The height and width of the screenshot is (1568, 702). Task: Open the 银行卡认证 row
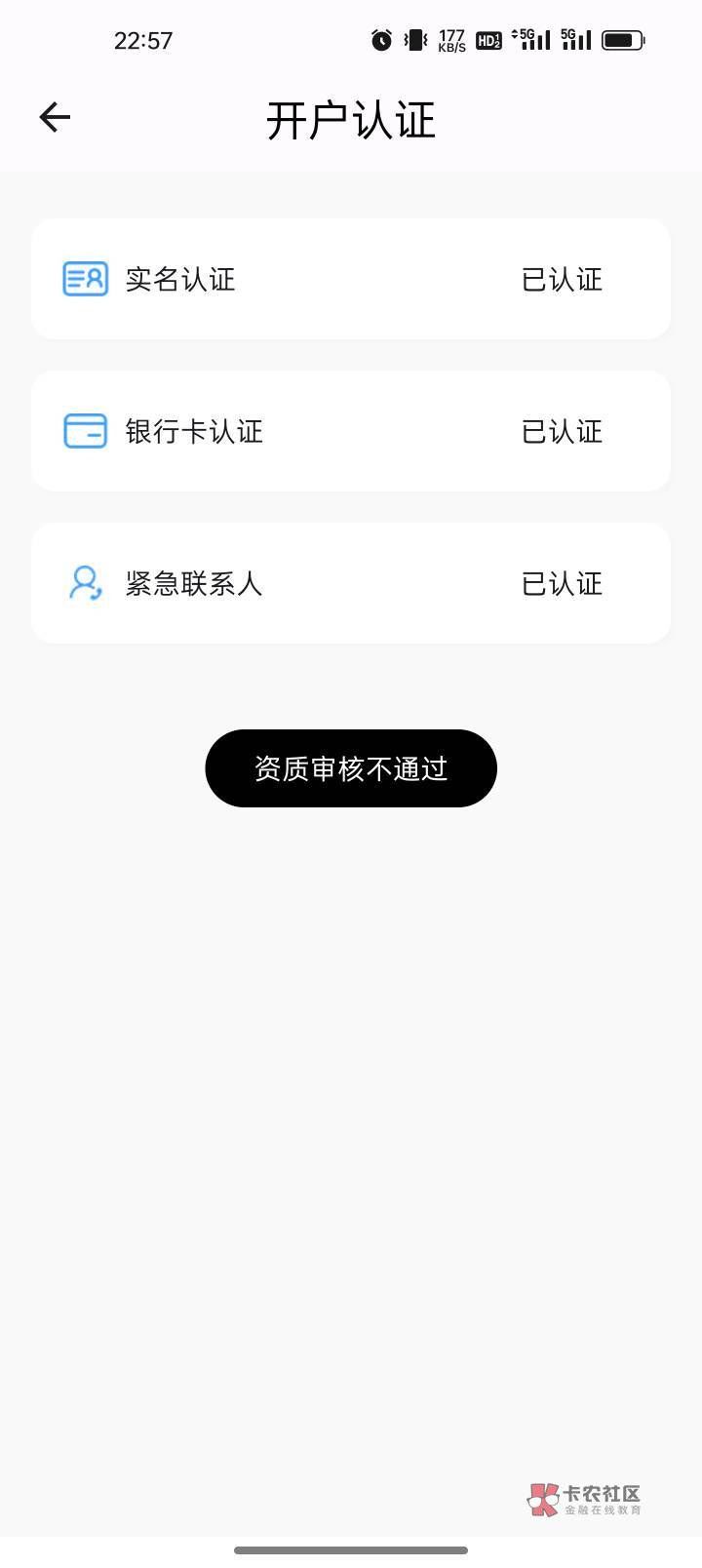click(350, 431)
